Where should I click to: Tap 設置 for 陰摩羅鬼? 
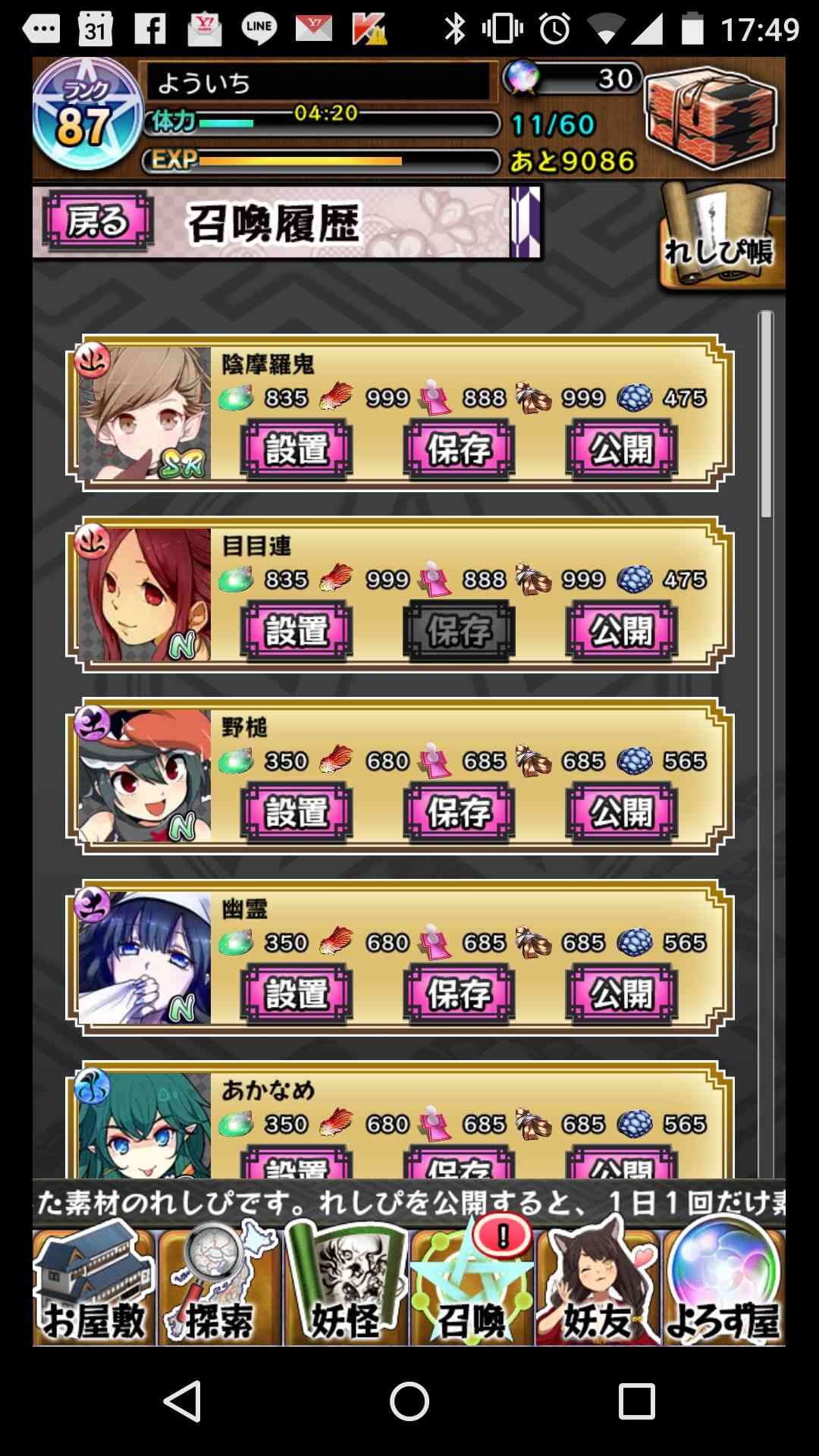297,450
